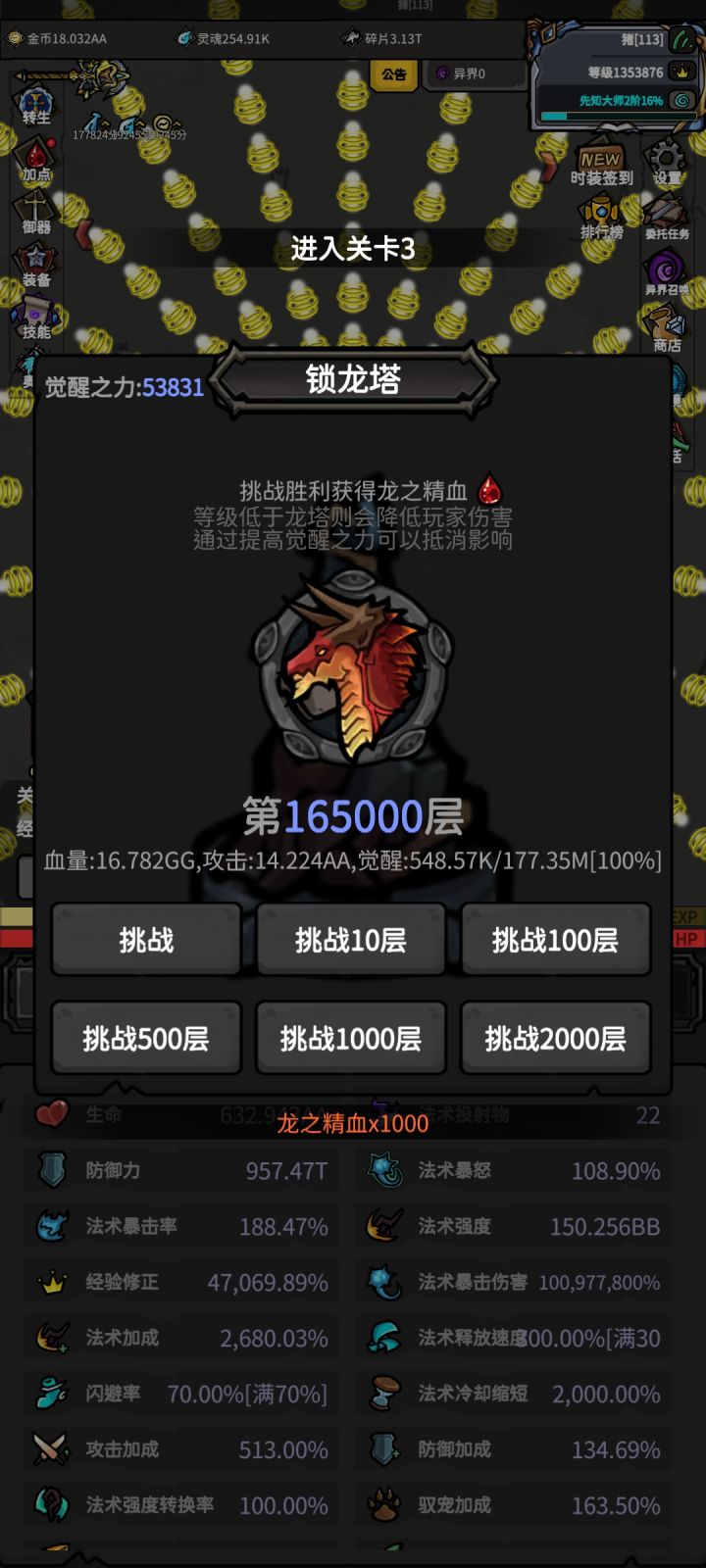Image resolution: width=706 pixels, height=1568 pixels.
Task: Click the 龙之精血x1000 reward text
Action: coord(353,1125)
